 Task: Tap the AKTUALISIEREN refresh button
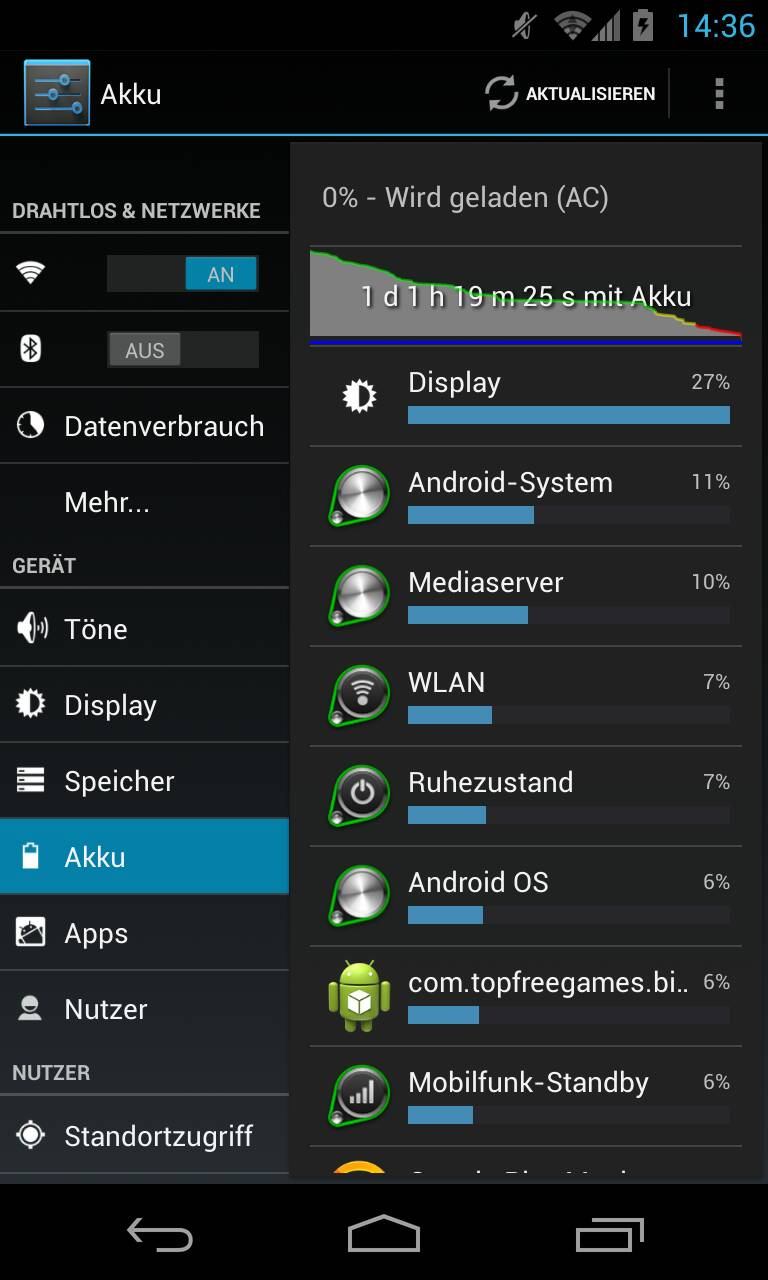571,94
